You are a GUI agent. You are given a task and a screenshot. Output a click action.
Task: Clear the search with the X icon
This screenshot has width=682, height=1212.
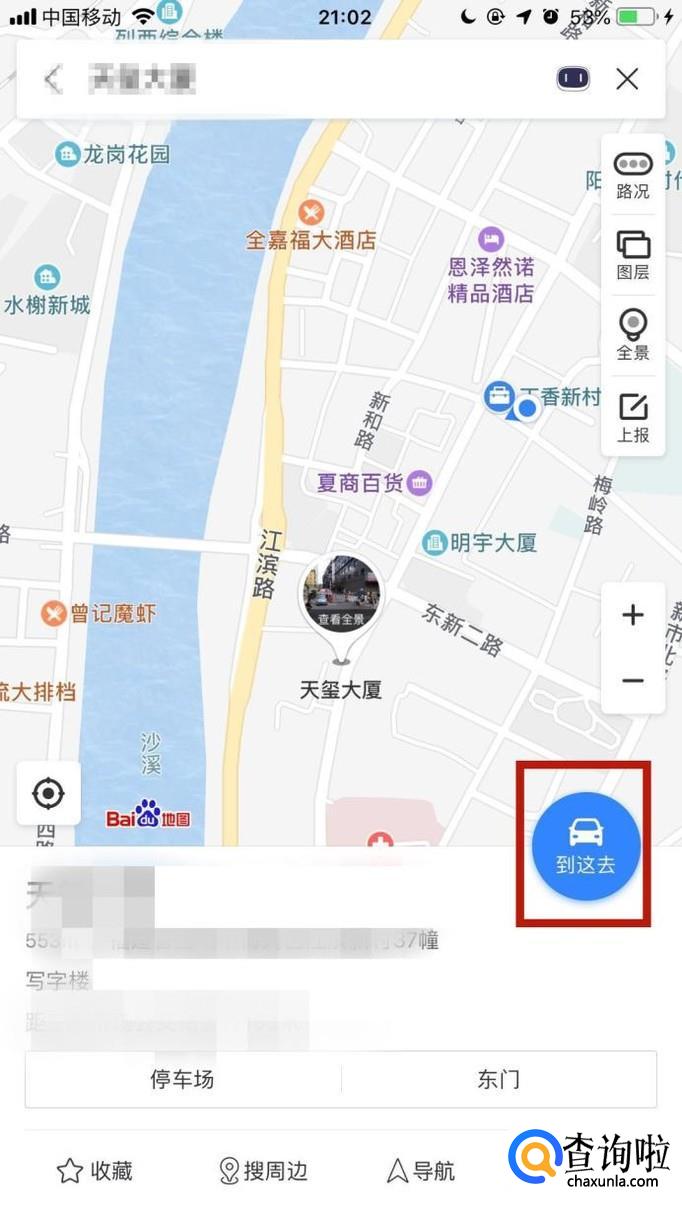point(627,79)
